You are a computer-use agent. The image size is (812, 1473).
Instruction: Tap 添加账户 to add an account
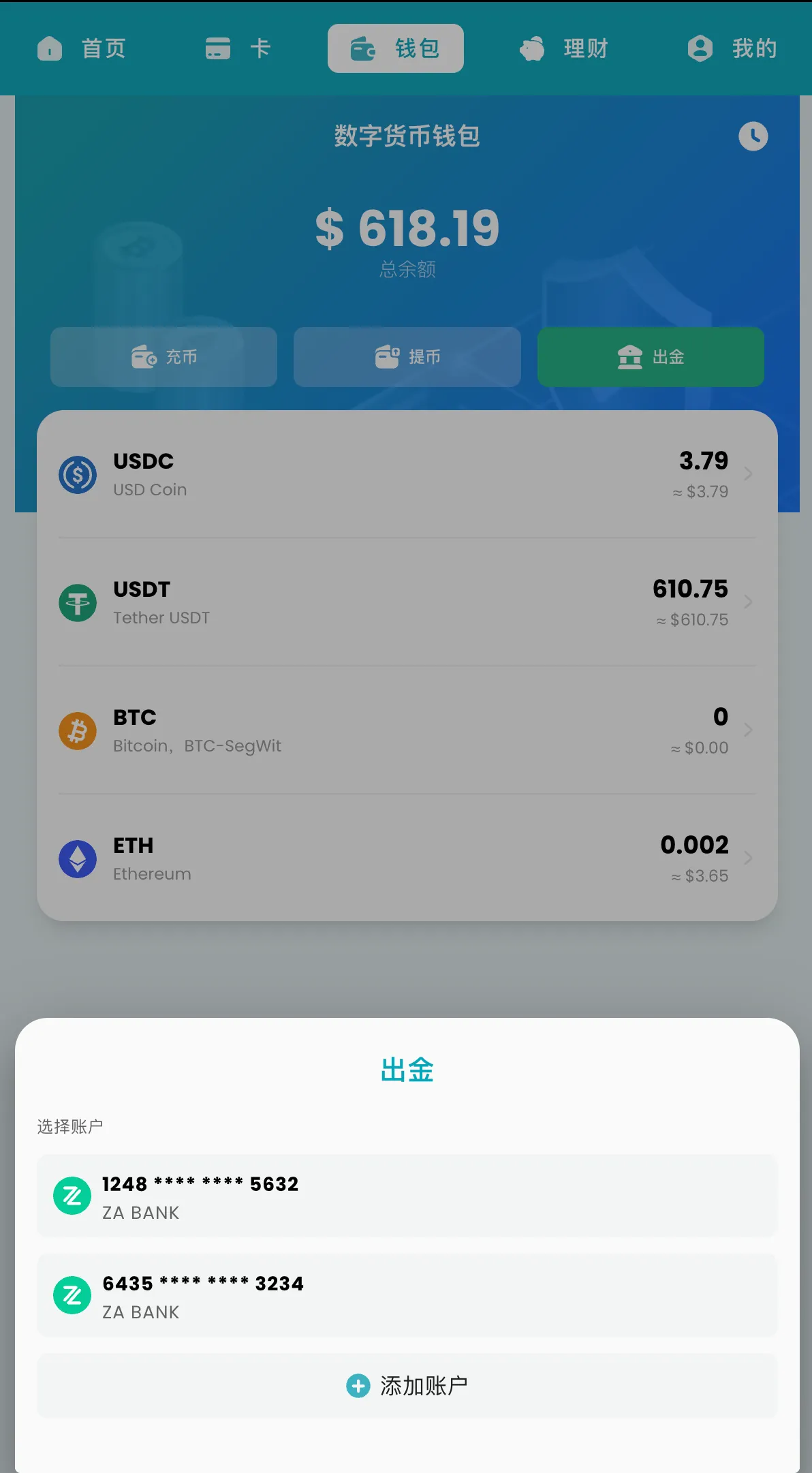coord(407,1386)
